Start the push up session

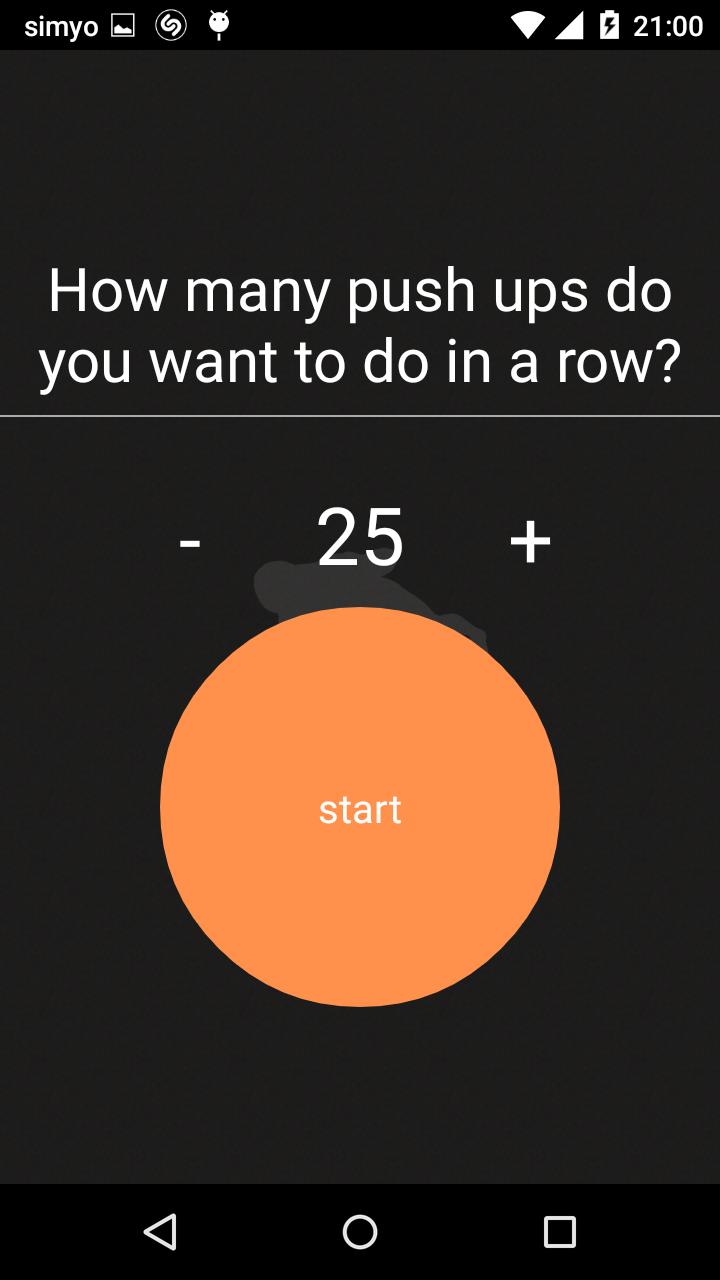point(360,808)
